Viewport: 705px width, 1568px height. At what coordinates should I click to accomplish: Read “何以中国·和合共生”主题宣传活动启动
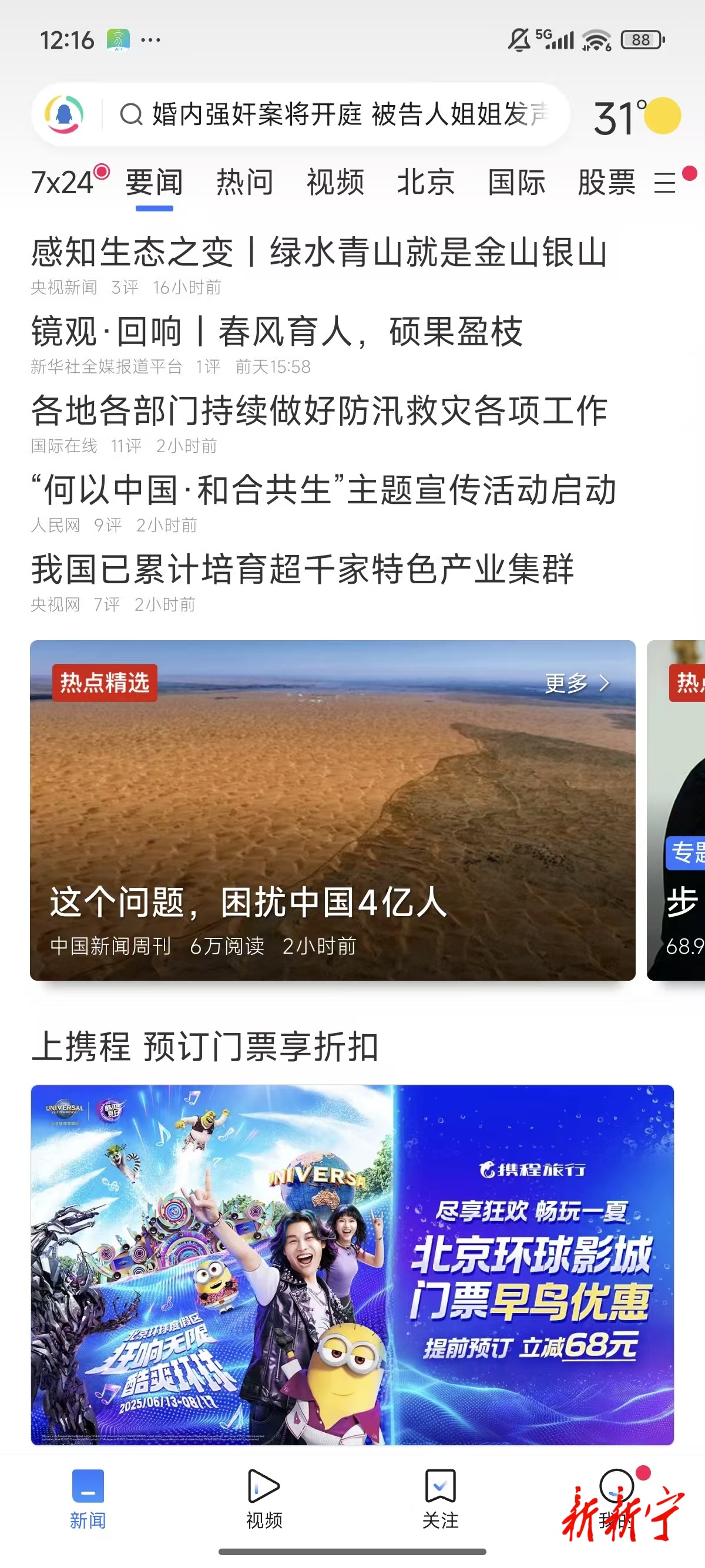(324, 490)
